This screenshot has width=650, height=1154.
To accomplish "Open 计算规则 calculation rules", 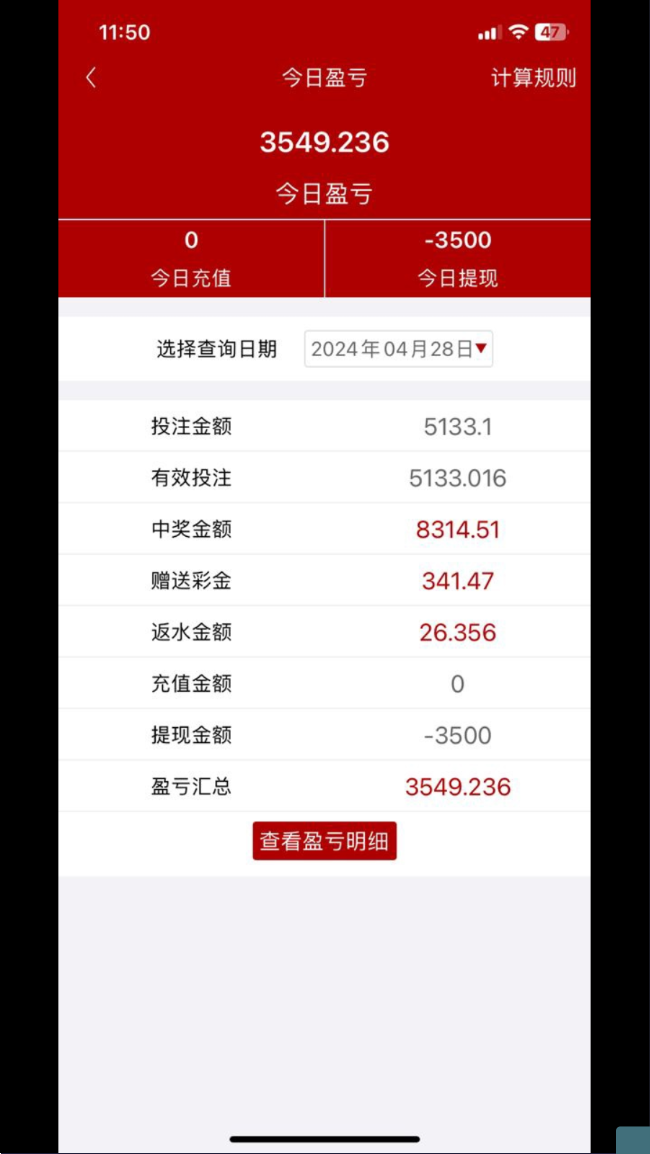I will [534, 78].
